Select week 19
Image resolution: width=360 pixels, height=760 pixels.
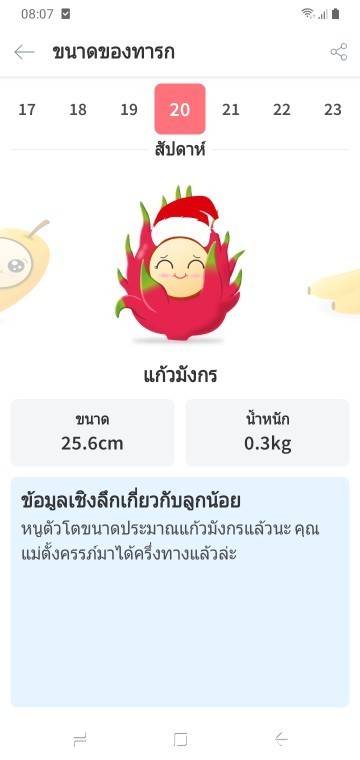129,110
